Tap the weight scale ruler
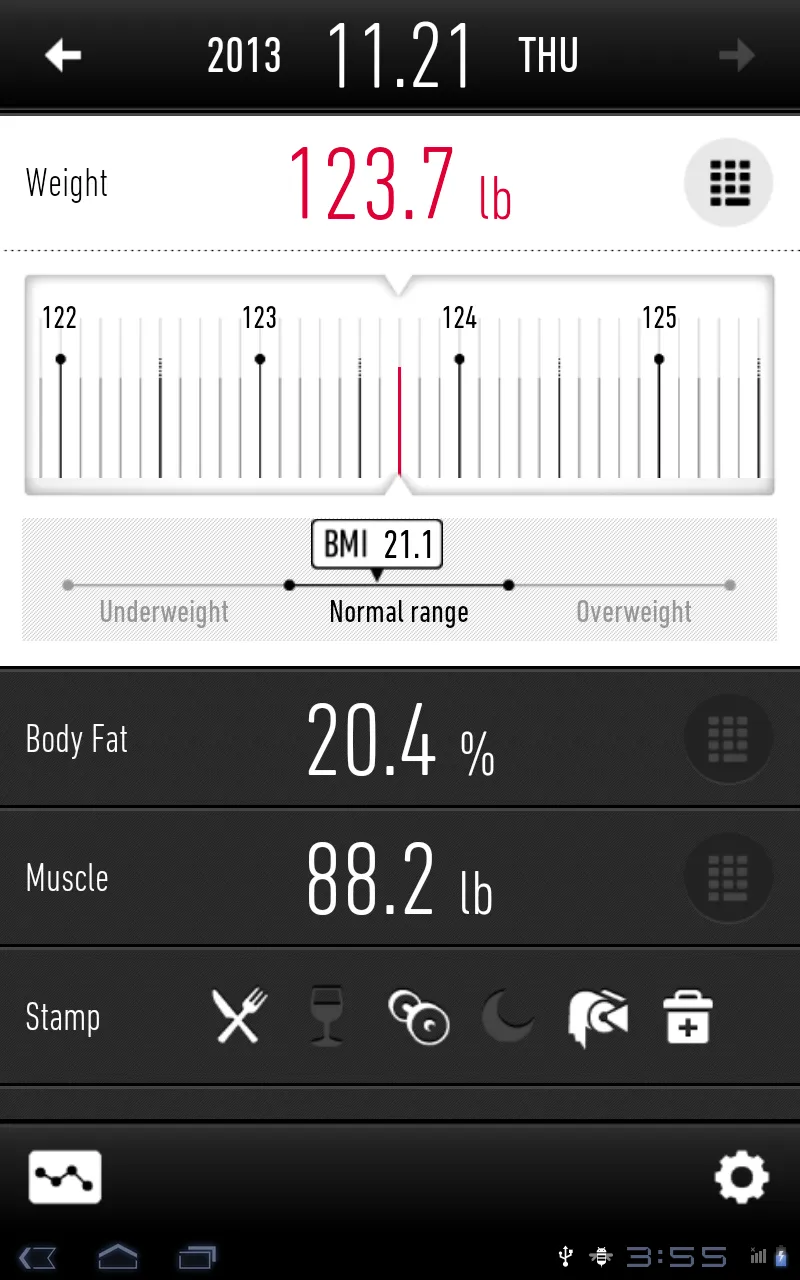The height and width of the screenshot is (1280, 800). [x=400, y=385]
